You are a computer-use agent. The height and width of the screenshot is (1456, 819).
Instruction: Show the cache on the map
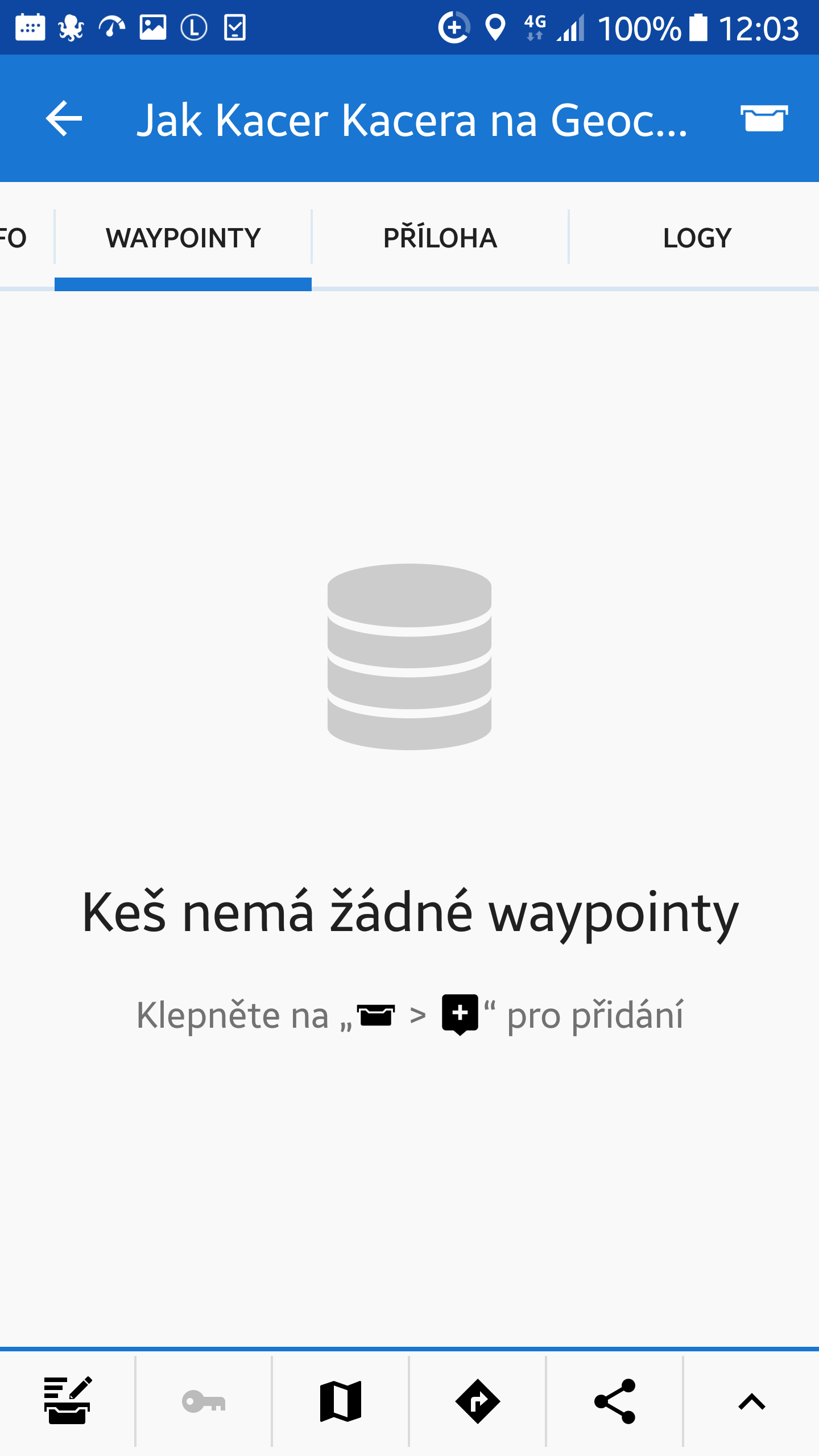(x=341, y=1401)
